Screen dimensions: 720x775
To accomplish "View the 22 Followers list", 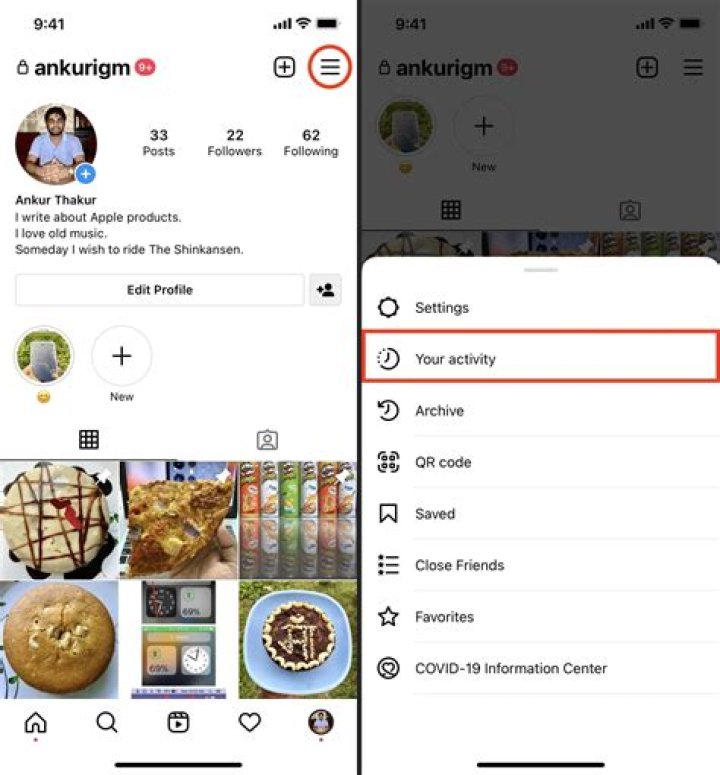I will click(235, 143).
